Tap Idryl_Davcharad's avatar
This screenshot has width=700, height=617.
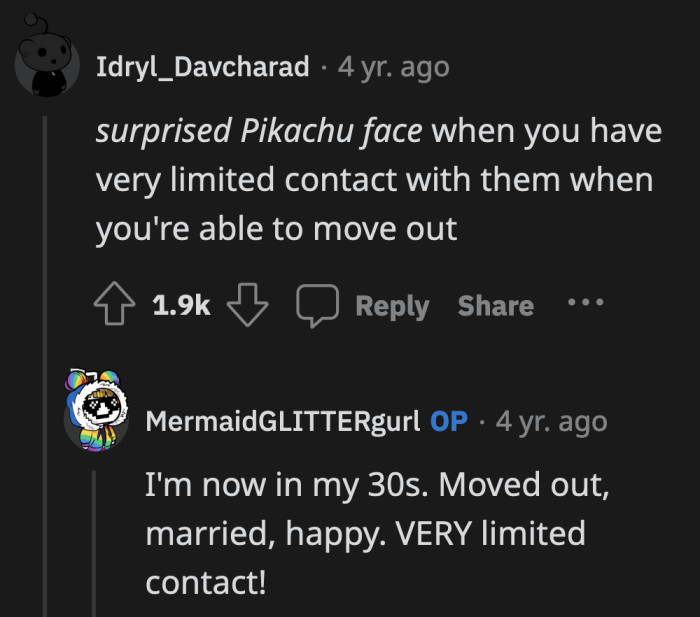click(x=44, y=62)
